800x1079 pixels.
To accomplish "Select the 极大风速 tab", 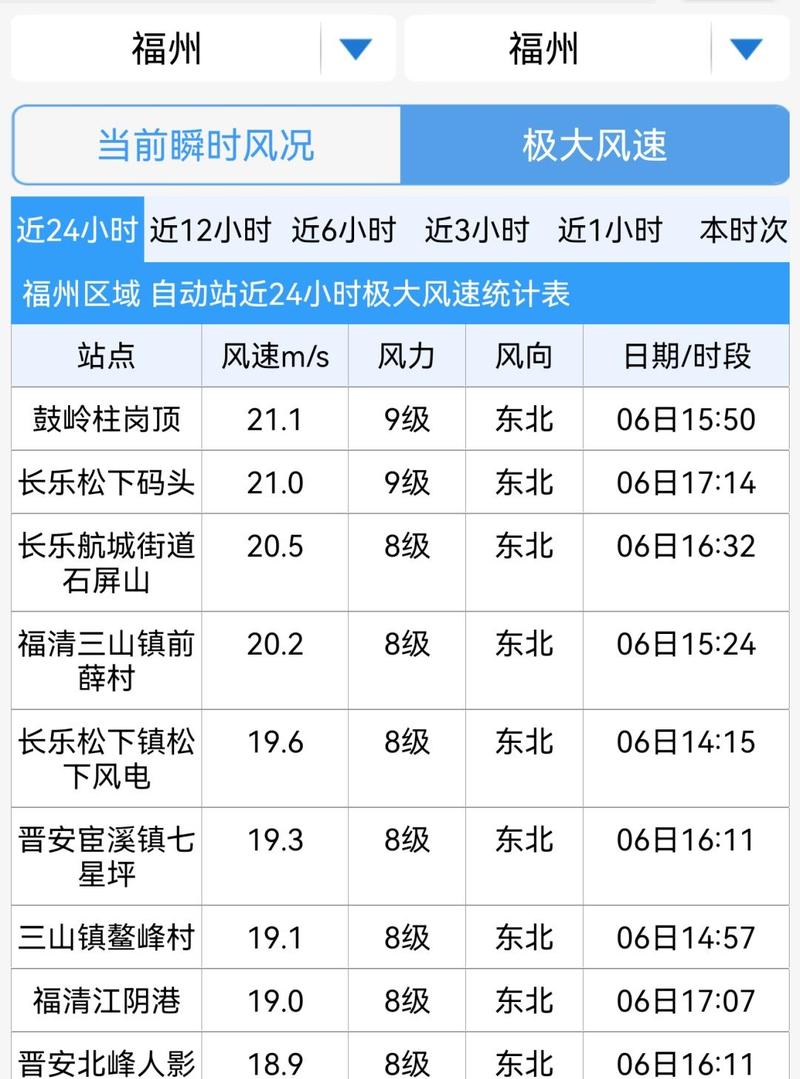I will 595,143.
